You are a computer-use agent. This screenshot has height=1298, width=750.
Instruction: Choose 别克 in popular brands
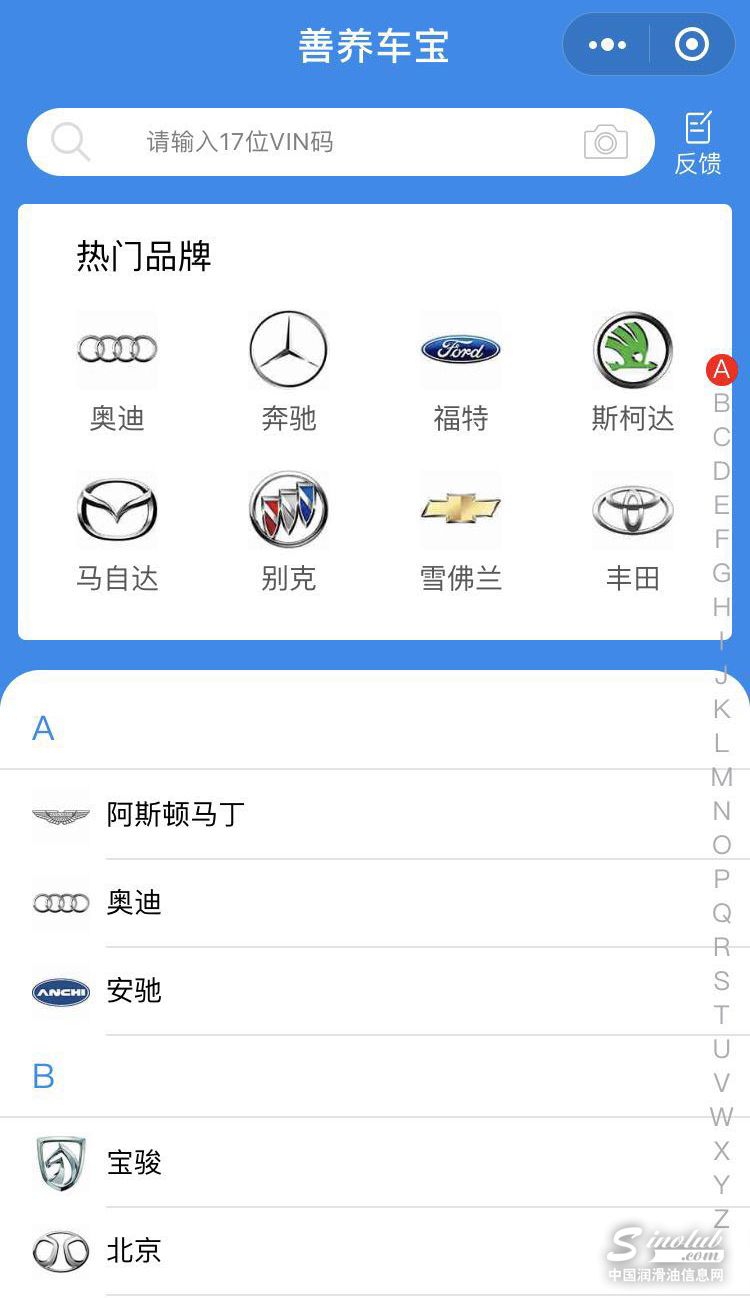click(288, 532)
